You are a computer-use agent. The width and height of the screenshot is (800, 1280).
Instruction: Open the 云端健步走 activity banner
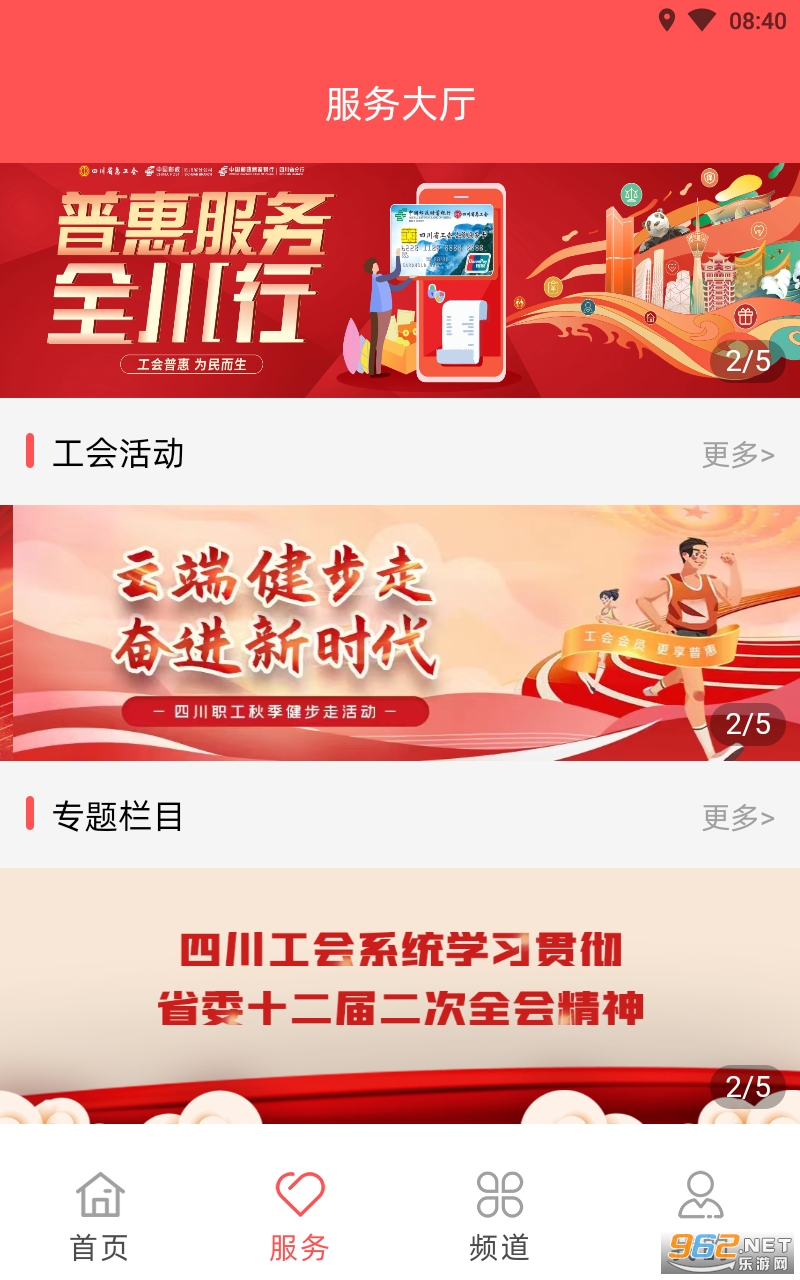[400, 633]
